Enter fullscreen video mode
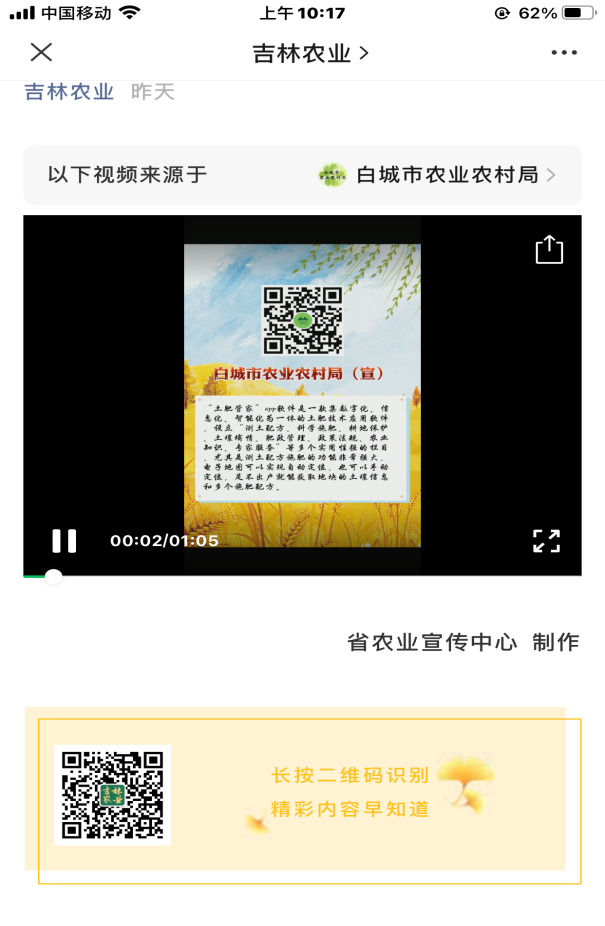Image resolution: width=605 pixels, height=926 pixels. pos(546,541)
